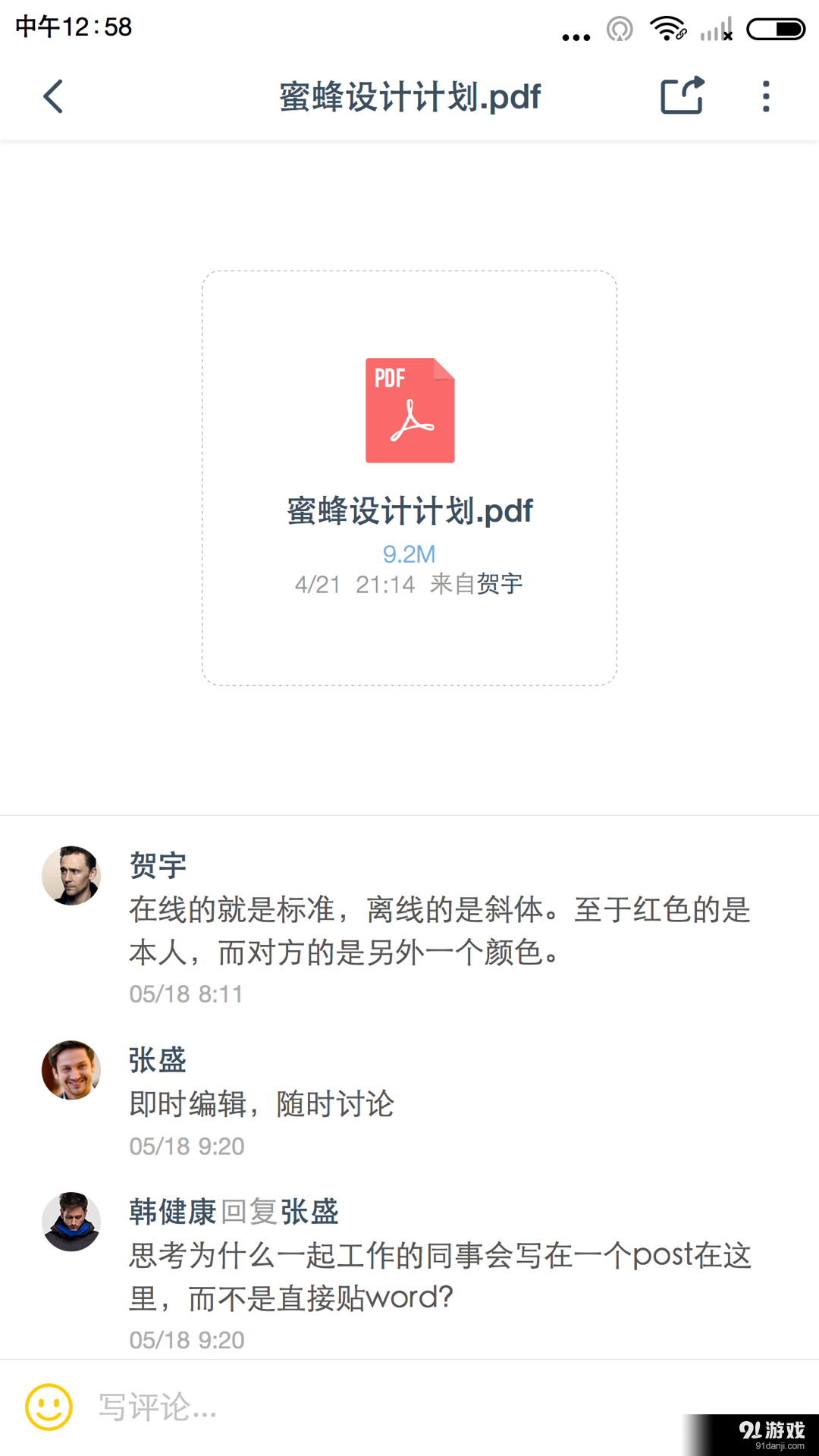
Task: Tap the screen mirroring icon in status bar
Action: tap(619, 29)
